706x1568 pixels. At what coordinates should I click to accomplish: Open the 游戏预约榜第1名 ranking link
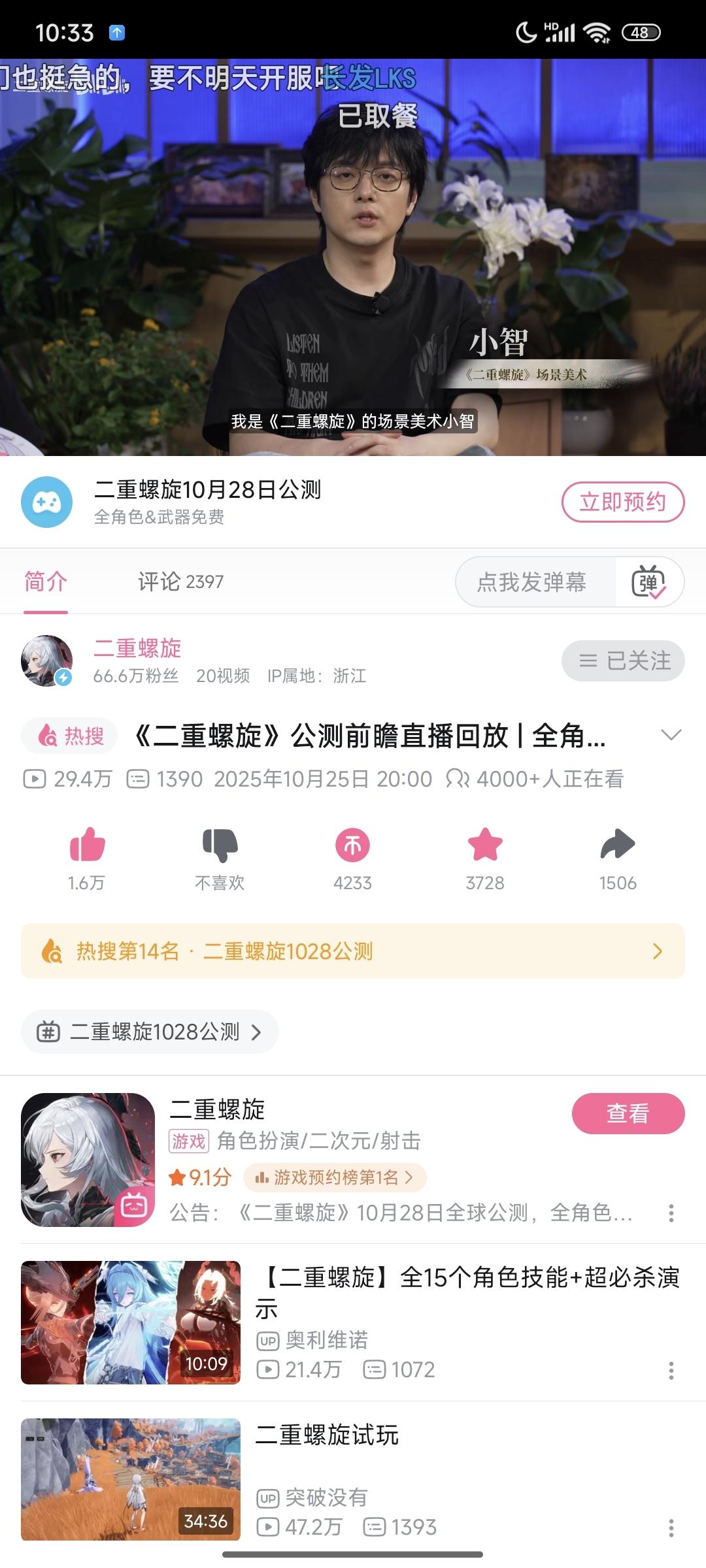coord(335,1177)
